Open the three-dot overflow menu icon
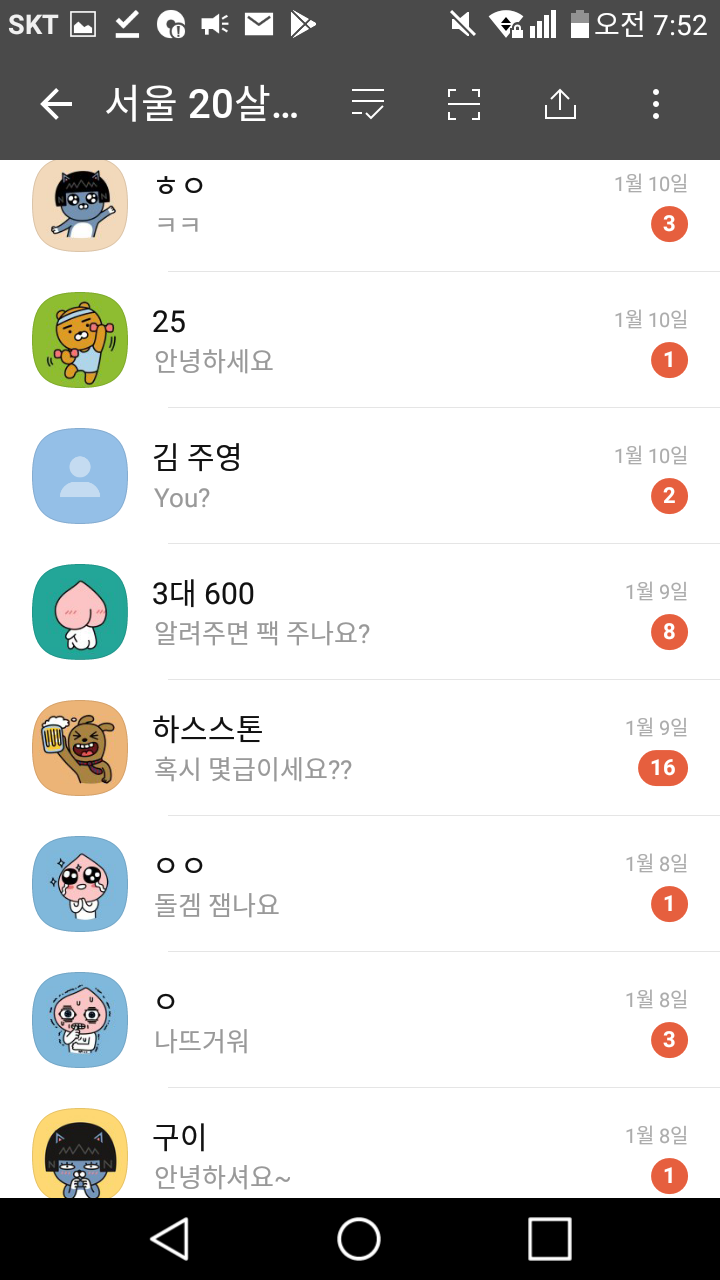 click(x=655, y=103)
